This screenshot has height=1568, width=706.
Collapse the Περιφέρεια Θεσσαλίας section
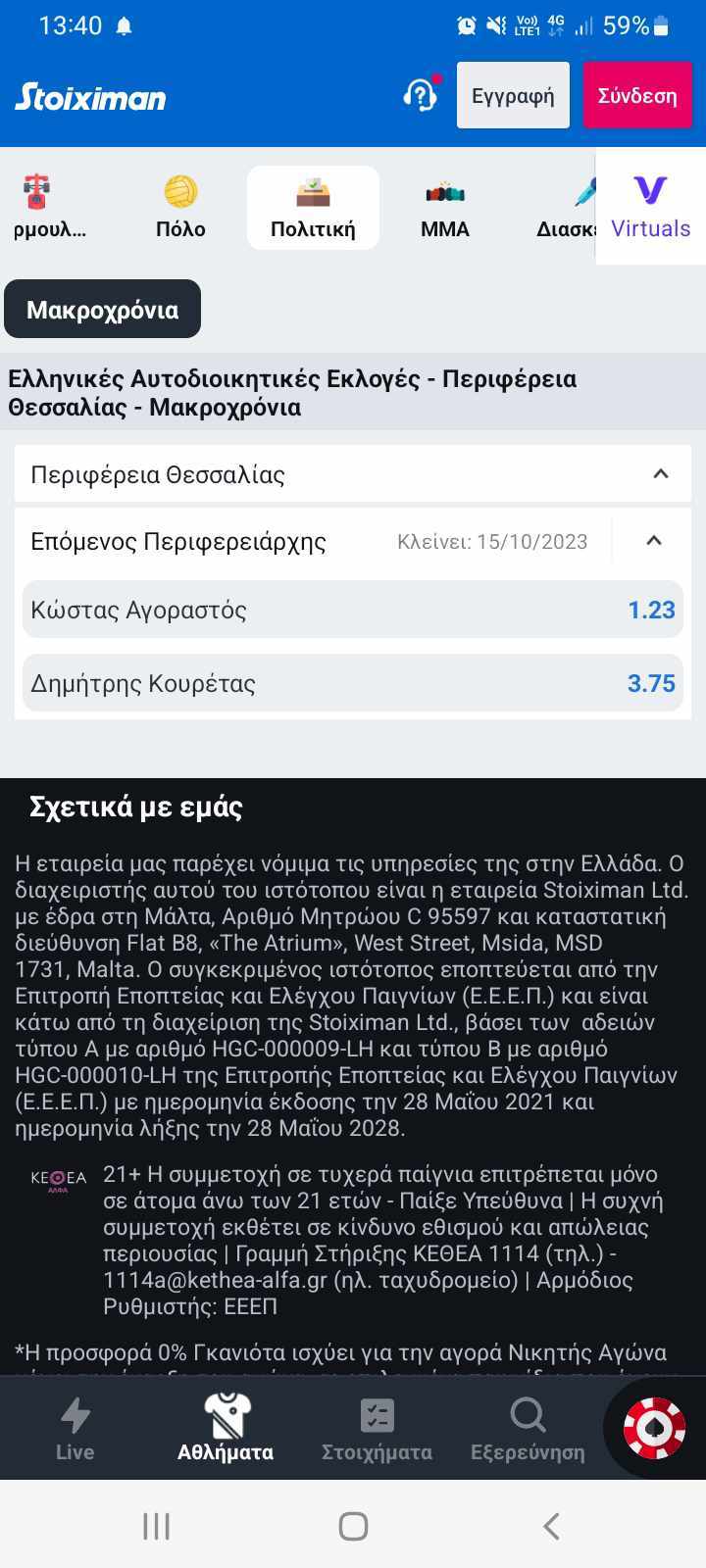pyautogui.click(x=661, y=474)
